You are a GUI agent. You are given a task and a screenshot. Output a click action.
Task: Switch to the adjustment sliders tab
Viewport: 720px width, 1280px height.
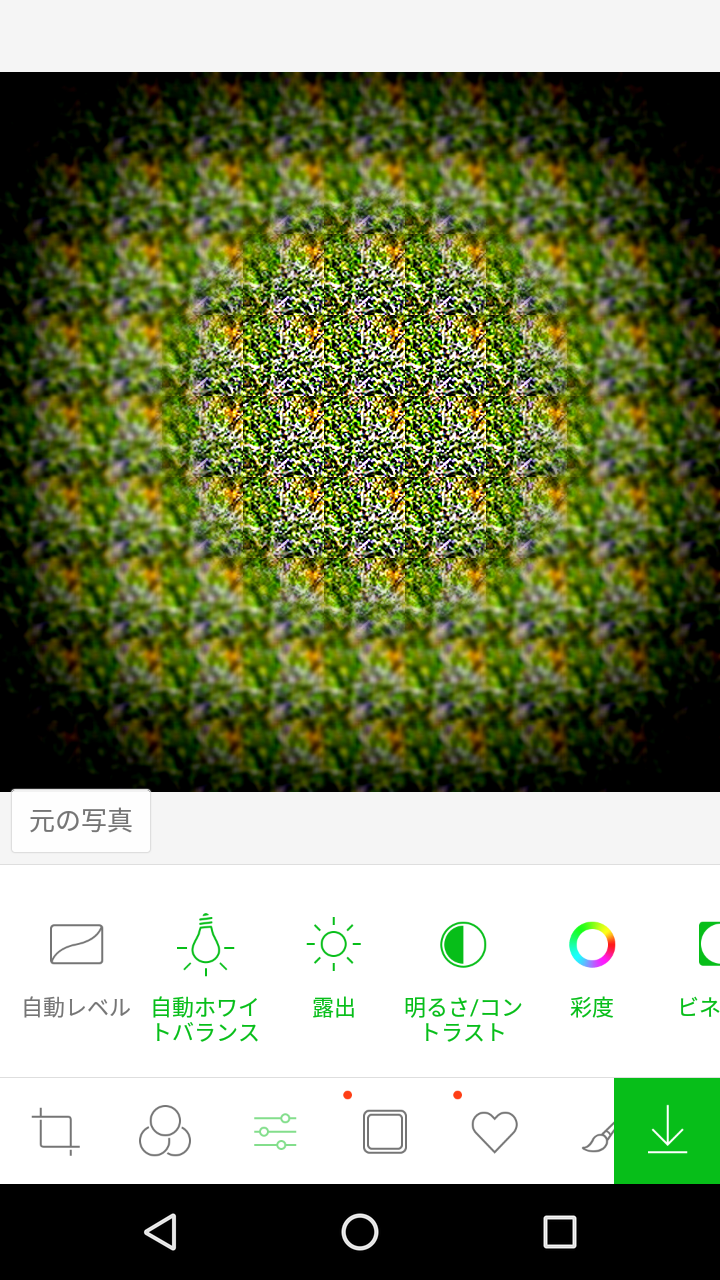[x=275, y=1132]
